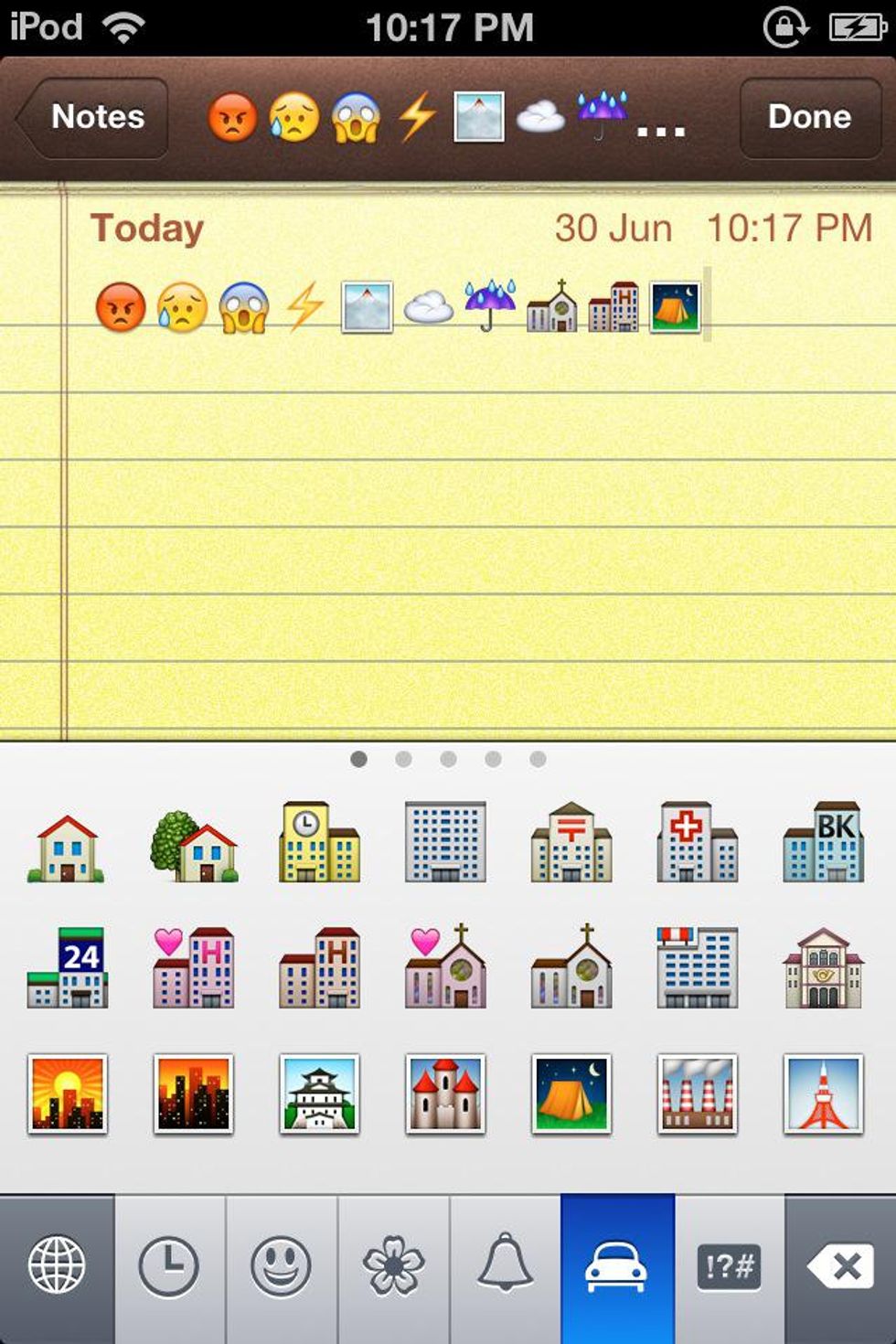The image size is (896, 1344).
Task: Switch to the bell objects emoji tab
Action: click(505, 1267)
